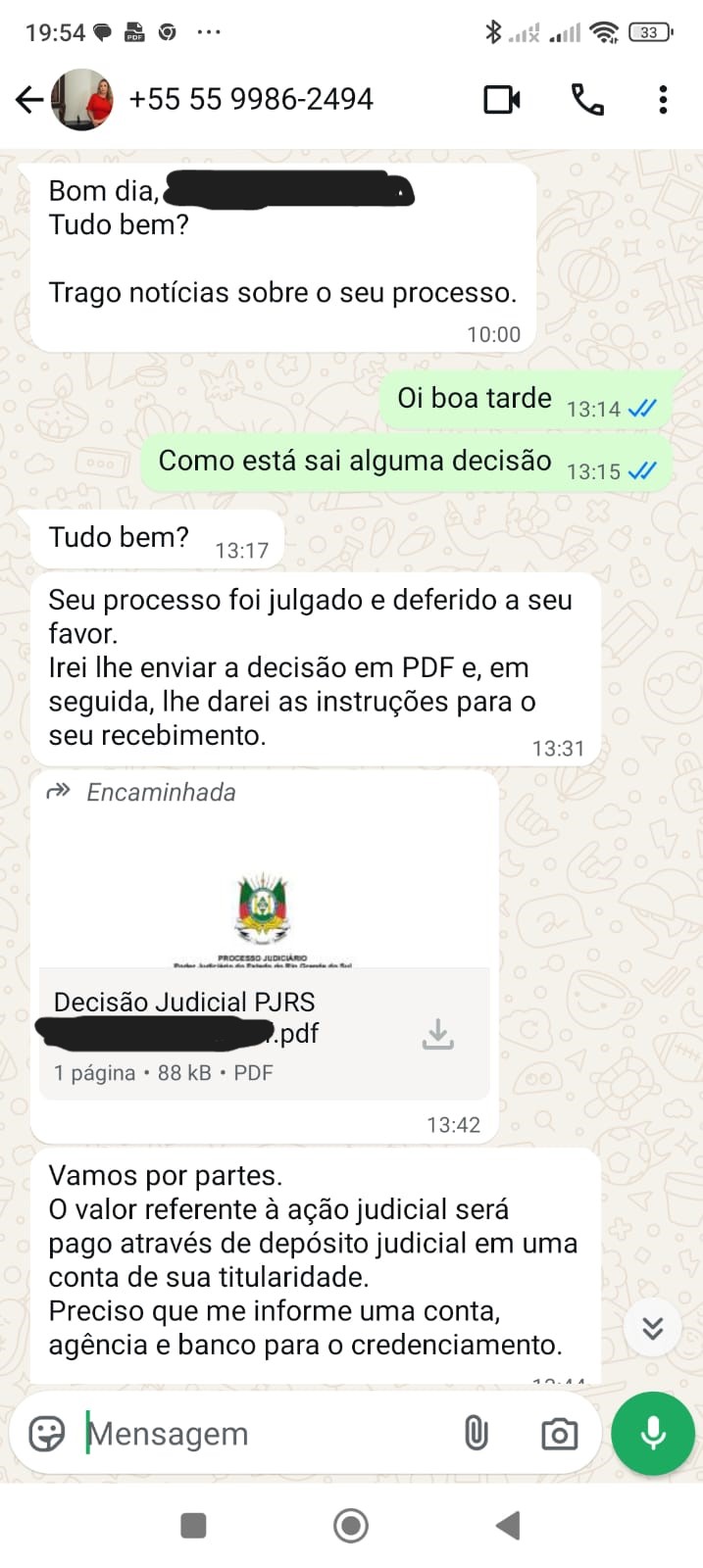Tap the system home button

coord(351,1525)
